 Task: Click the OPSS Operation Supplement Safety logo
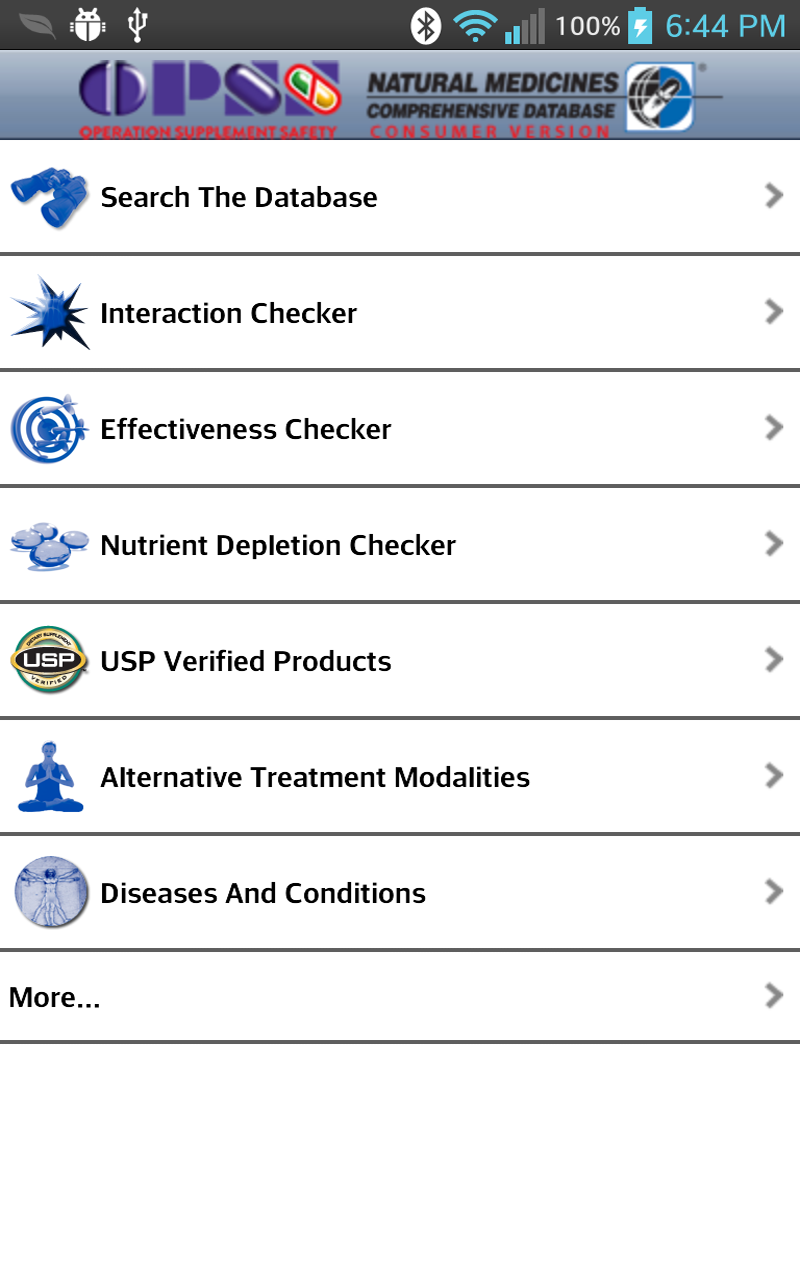(208, 95)
